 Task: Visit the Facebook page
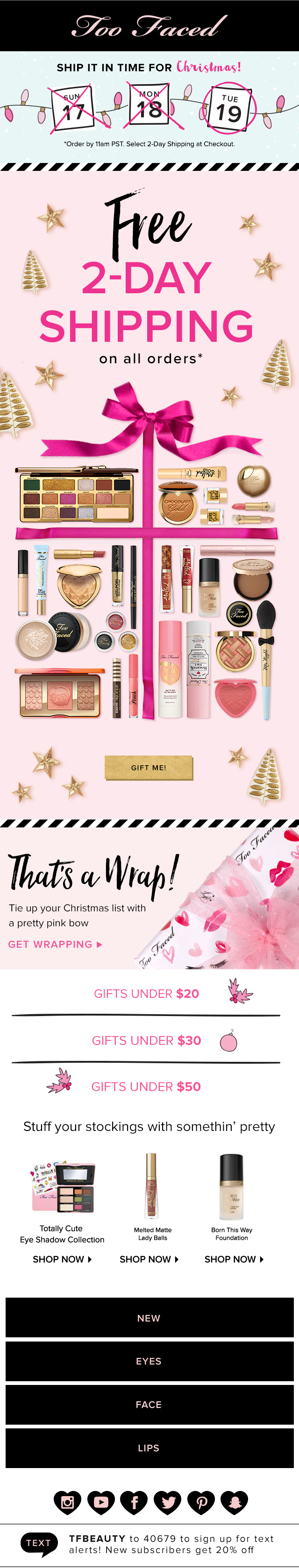(x=134, y=1502)
